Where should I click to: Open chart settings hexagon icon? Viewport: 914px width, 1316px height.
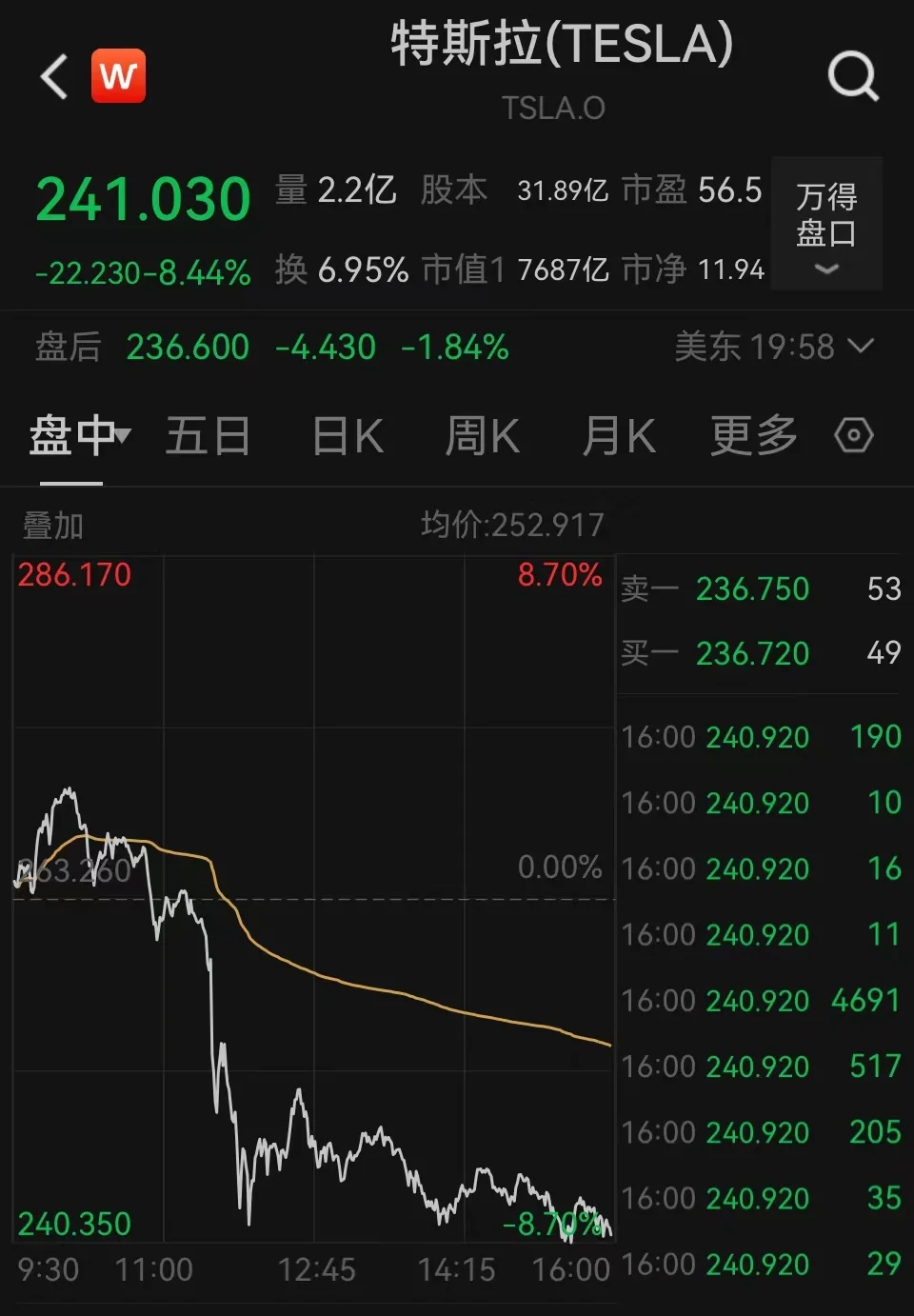click(853, 436)
